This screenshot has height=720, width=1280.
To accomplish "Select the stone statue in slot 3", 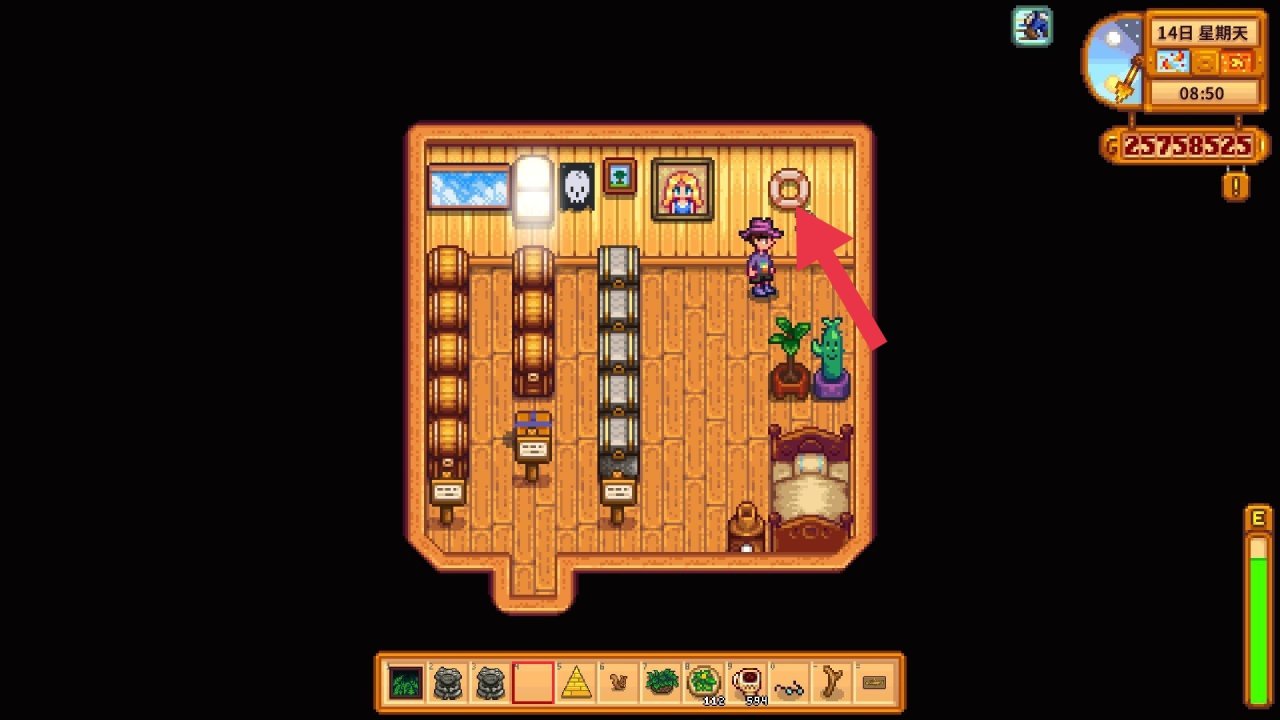I will (x=490, y=683).
